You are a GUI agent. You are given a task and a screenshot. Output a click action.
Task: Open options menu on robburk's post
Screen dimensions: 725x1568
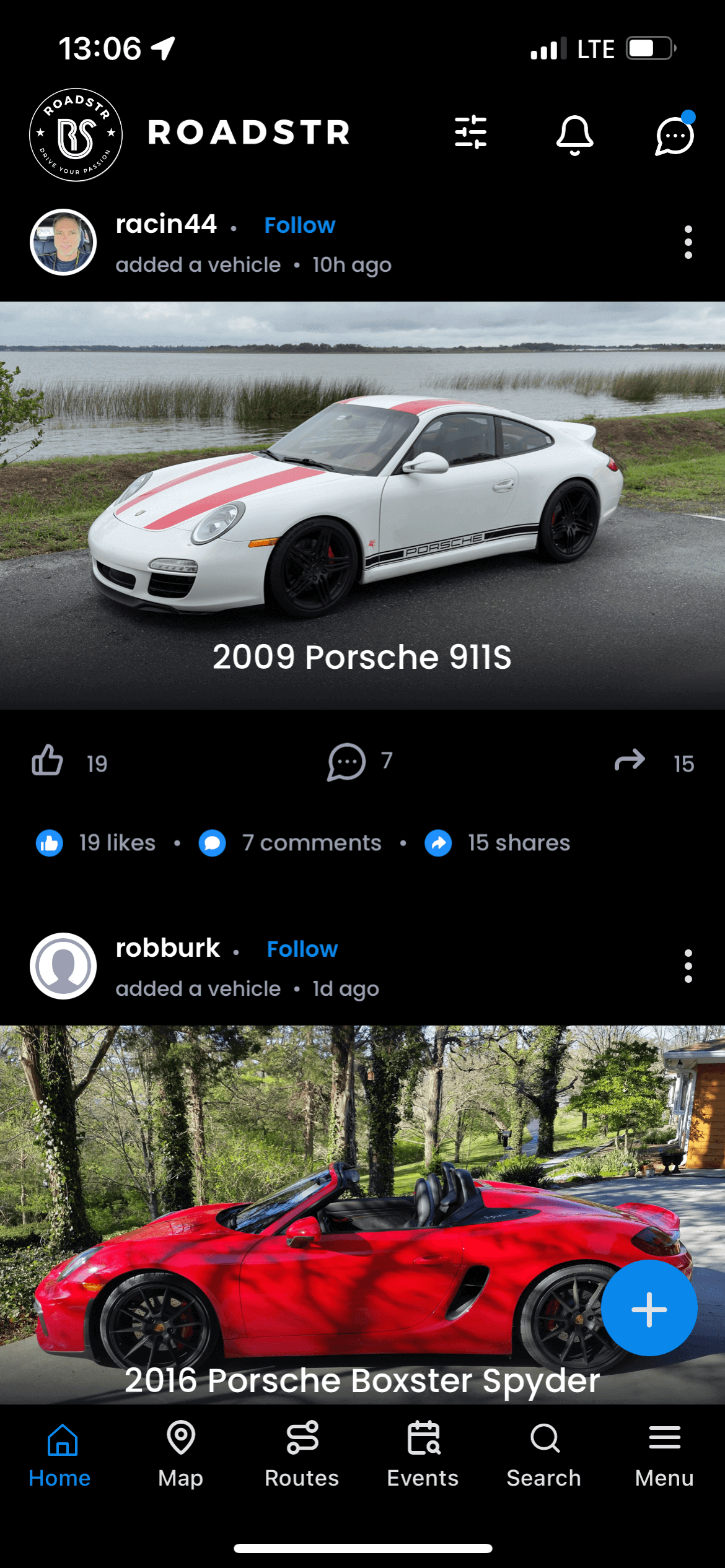click(x=688, y=967)
